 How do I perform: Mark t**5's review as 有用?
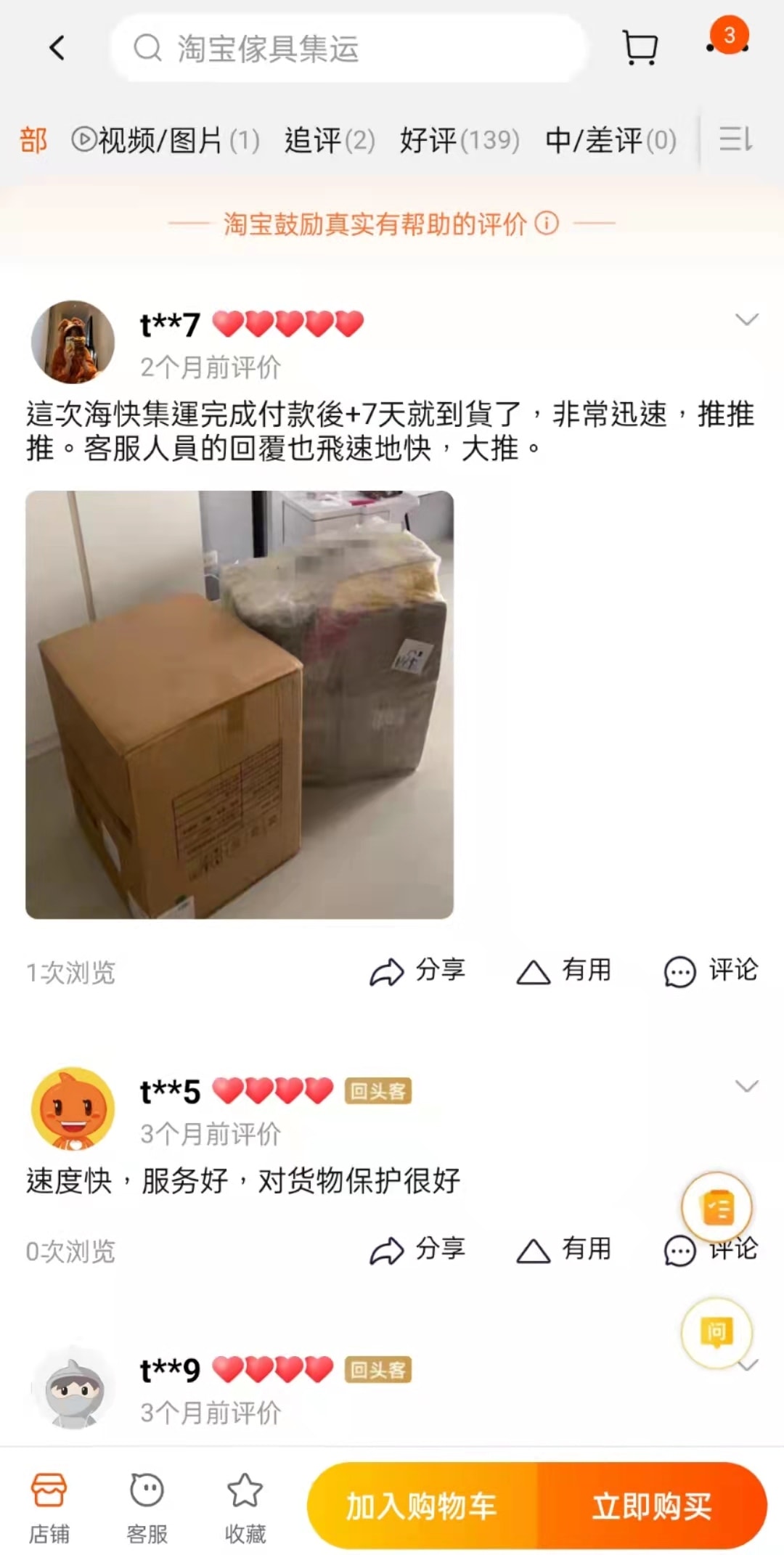564,1249
